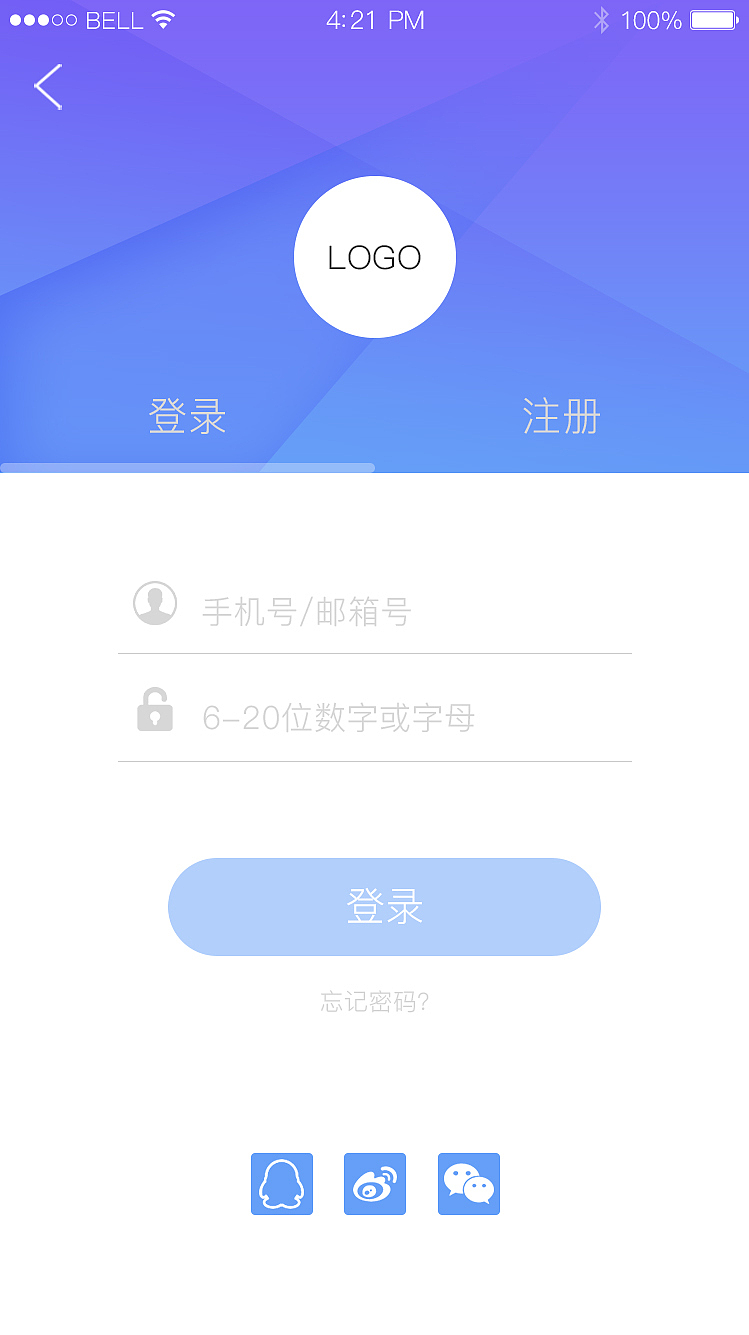749x1335 pixels.
Task: Tap the 4:21 PM time display
Action: pos(374,19)
